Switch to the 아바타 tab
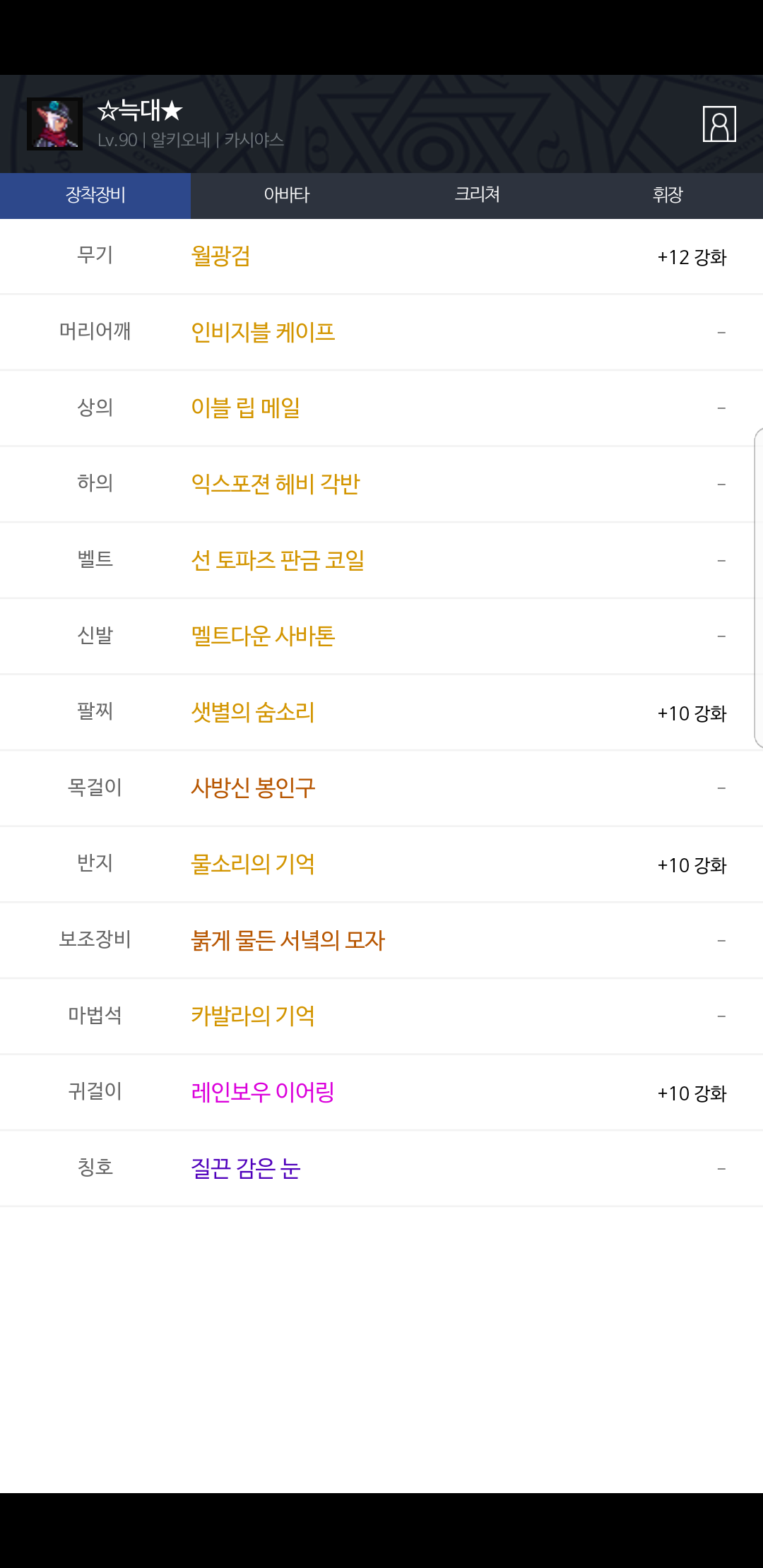 coord(286,195)
